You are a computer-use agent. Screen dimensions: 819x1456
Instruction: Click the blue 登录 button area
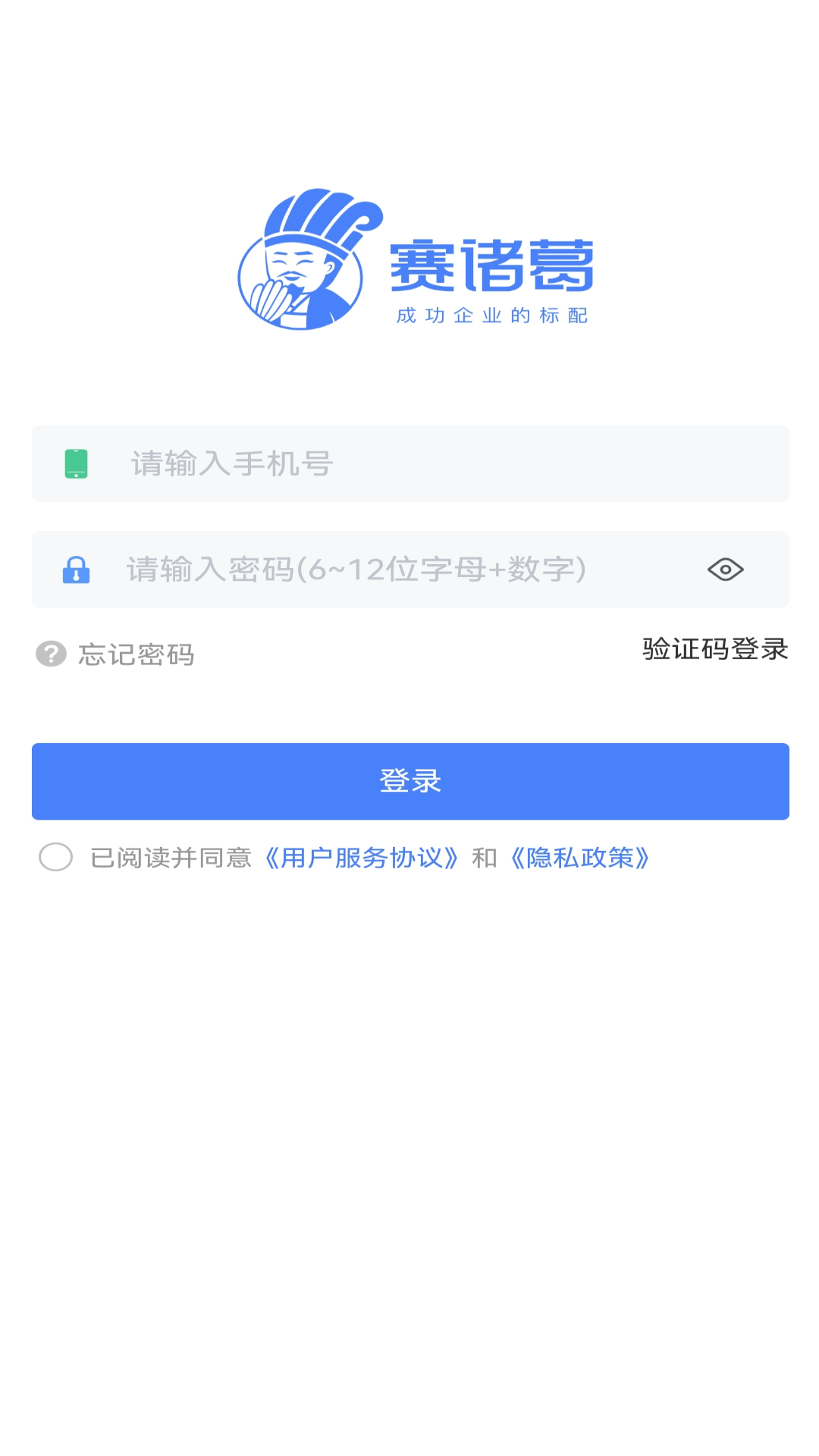pos(409,781)
